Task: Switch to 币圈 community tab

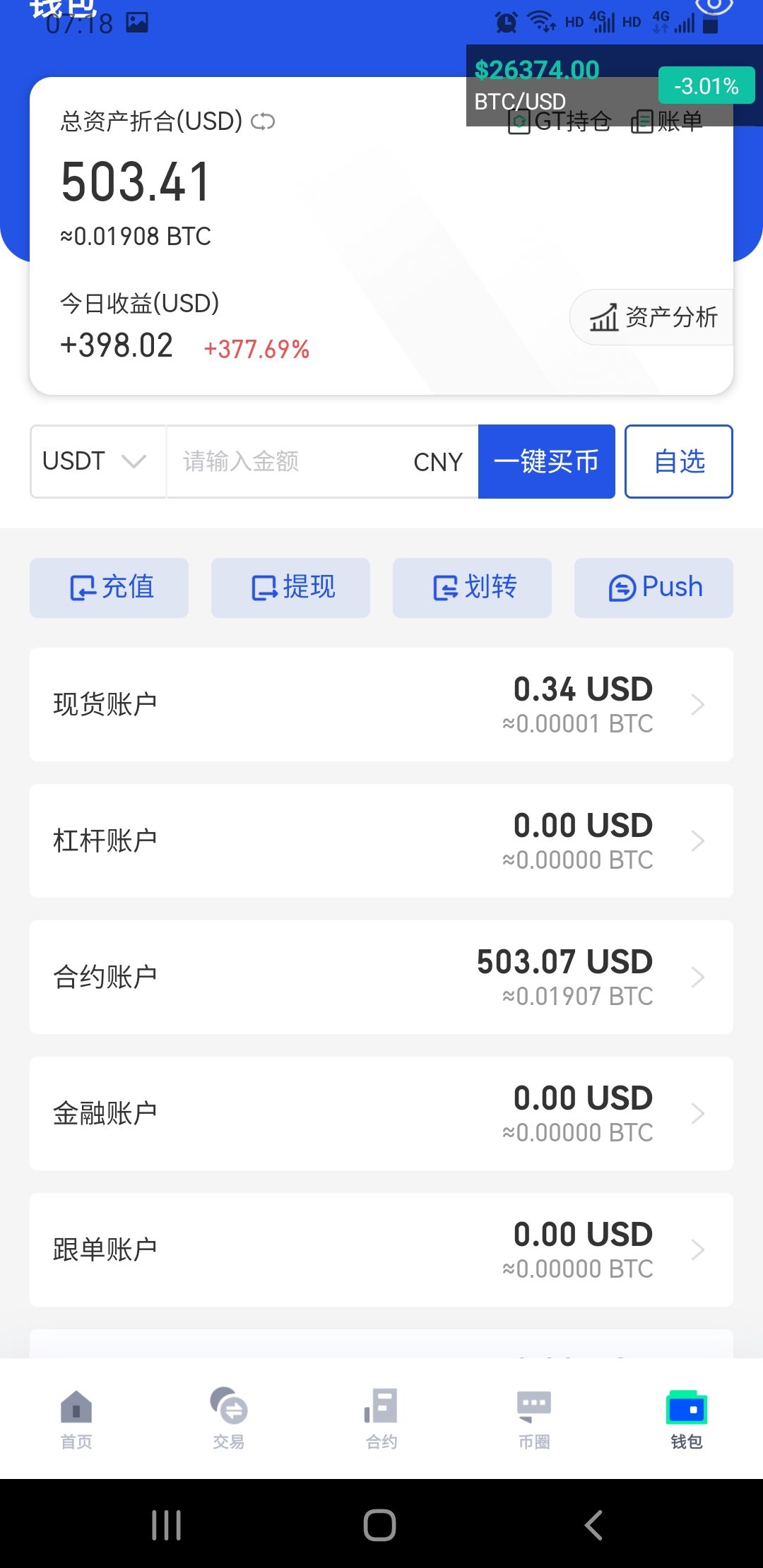Action: (x=534, y=1420)
